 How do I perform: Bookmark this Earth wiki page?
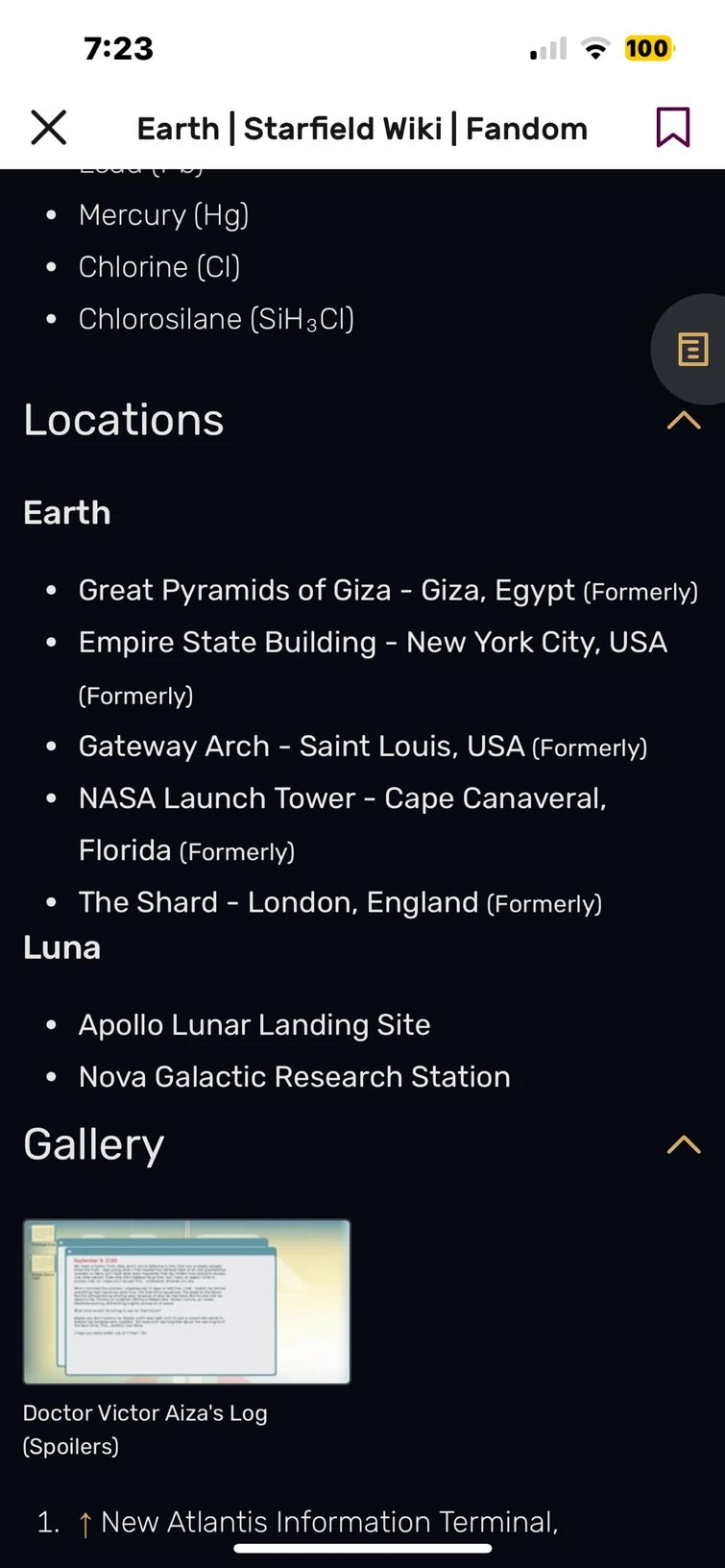click(x=672, y=127)
